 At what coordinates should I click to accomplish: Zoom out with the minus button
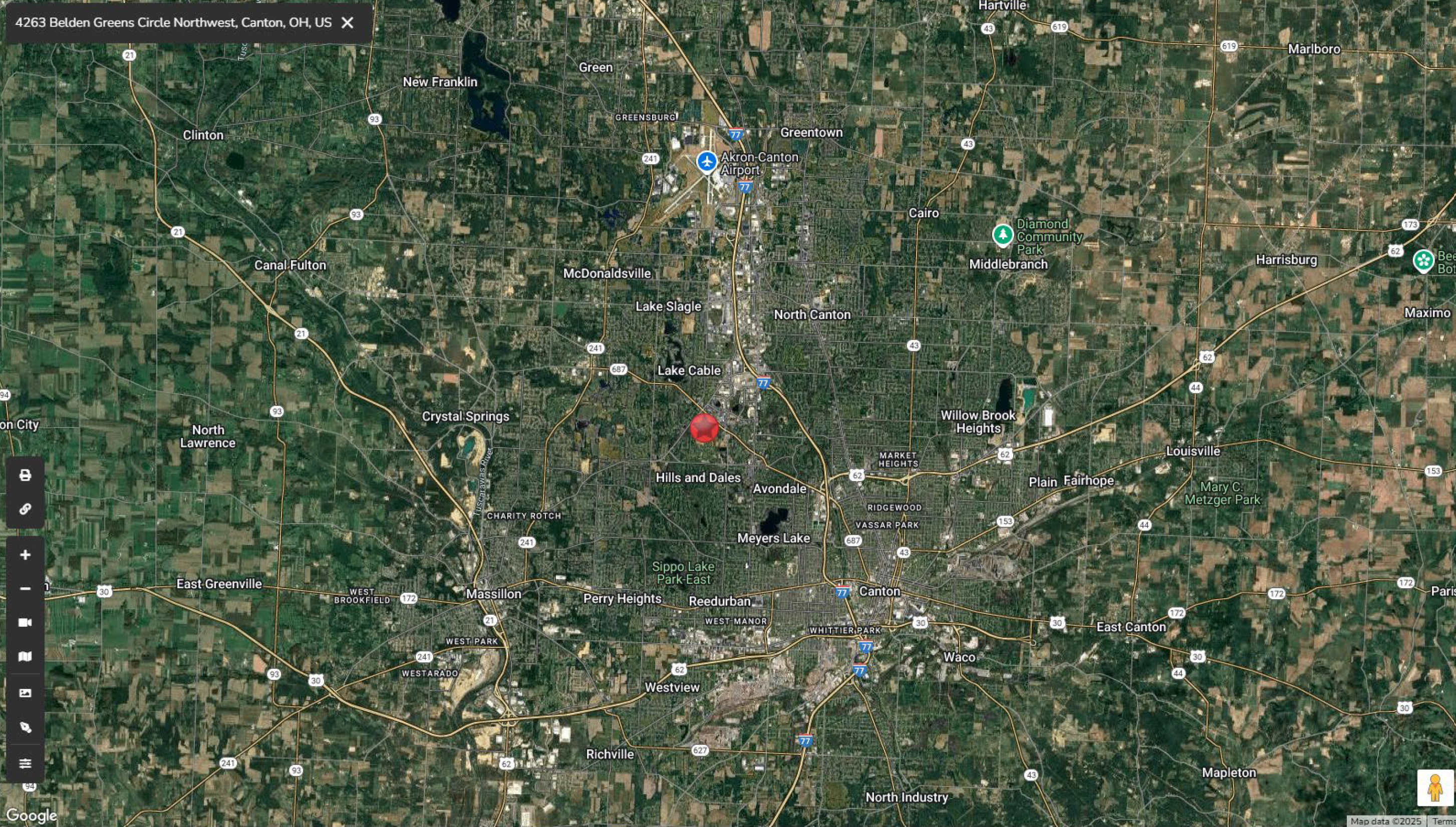(25, 588)
